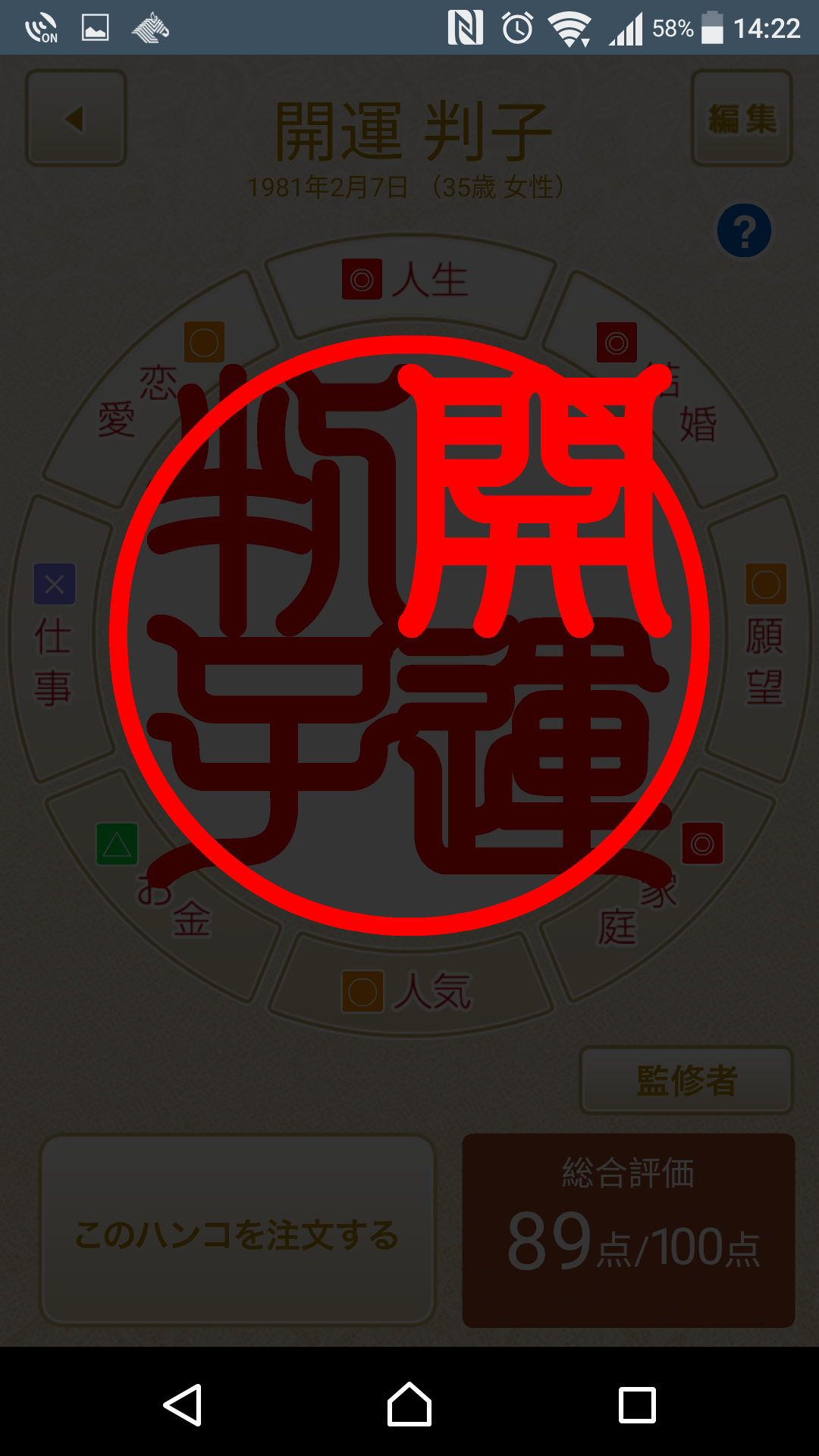
Task: Select the 人生 fortune segment
Action: (410, 282)
